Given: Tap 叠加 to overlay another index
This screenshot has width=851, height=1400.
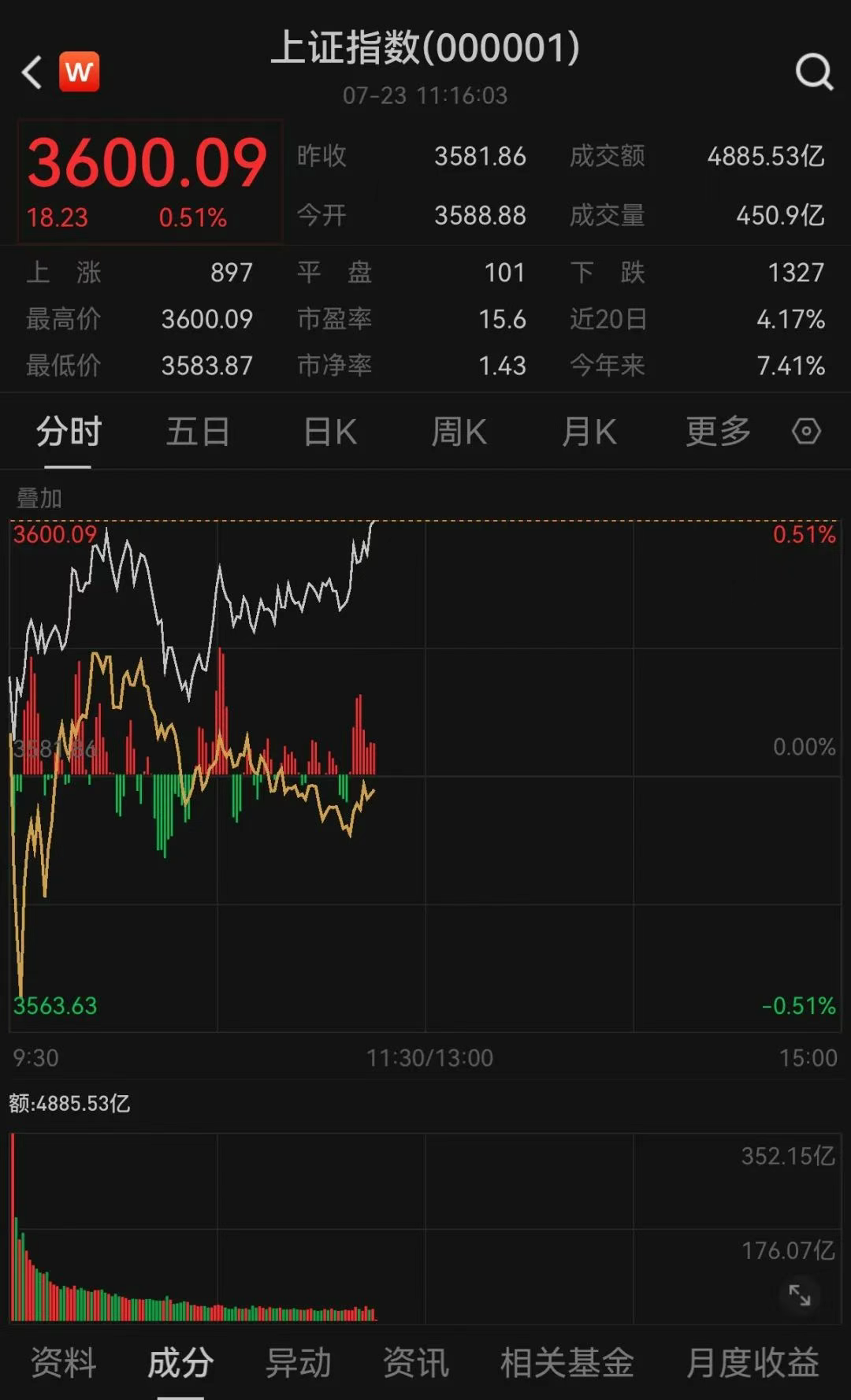Looking at the screenshot, I should 39,498.
